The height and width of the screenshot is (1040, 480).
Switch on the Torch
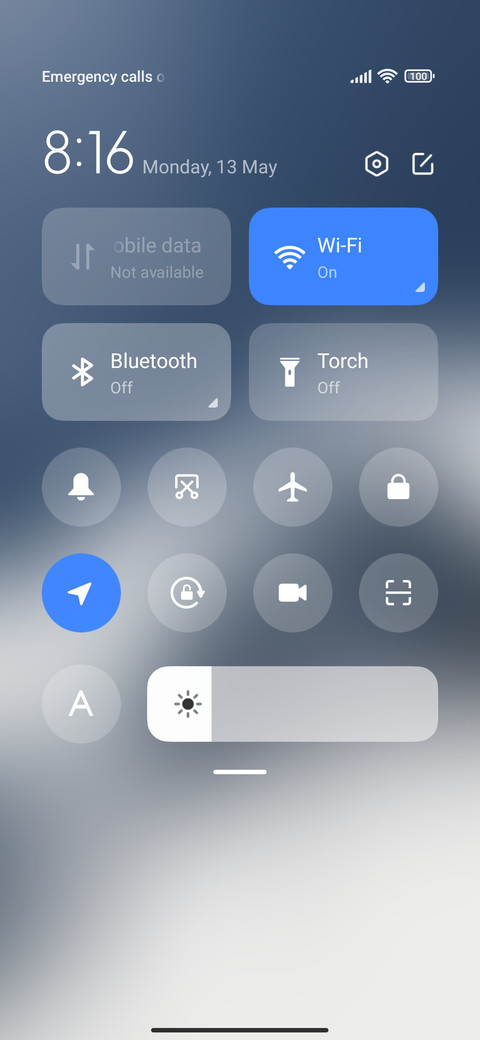(343, 372)
